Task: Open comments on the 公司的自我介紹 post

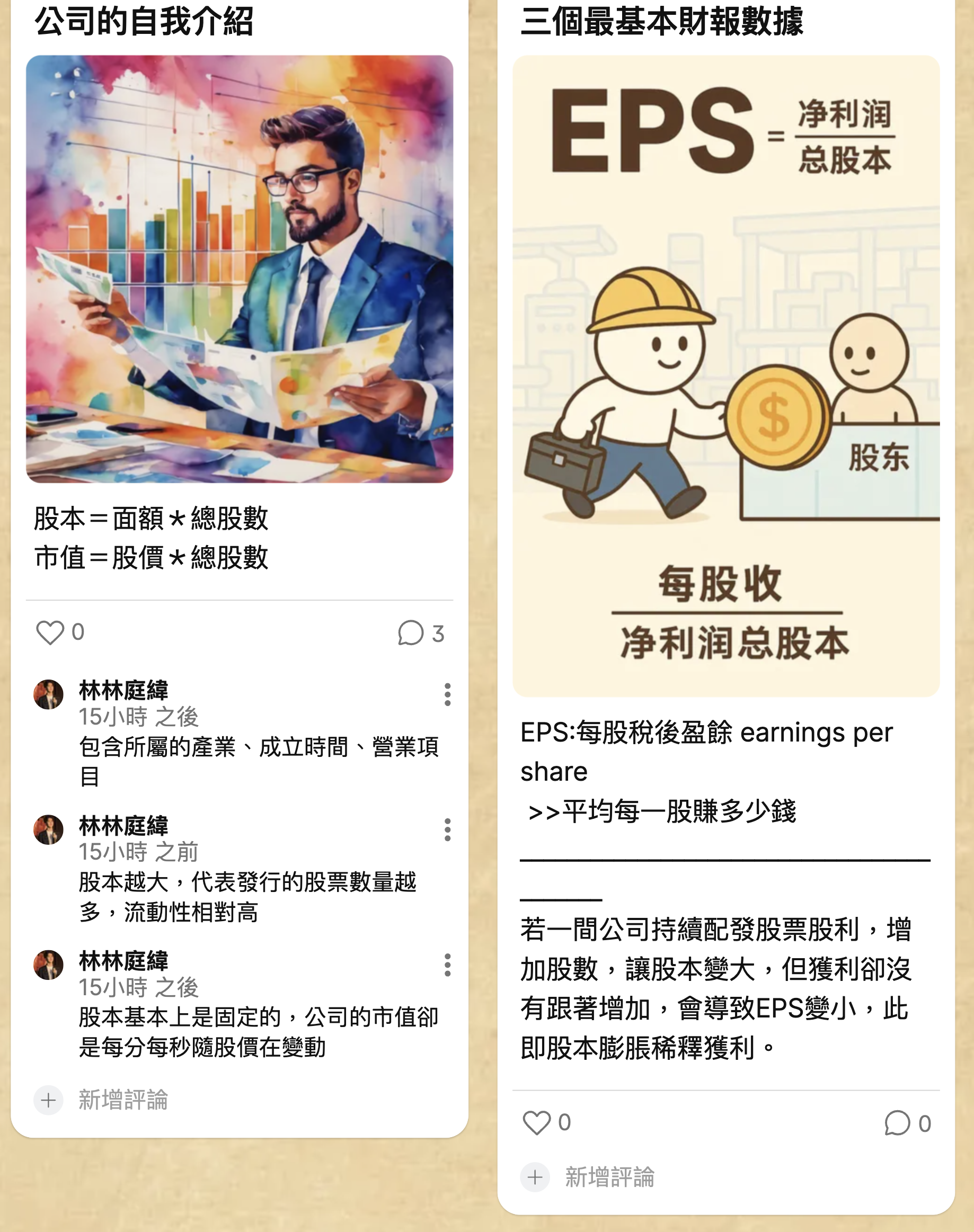Action: (411, 633)
